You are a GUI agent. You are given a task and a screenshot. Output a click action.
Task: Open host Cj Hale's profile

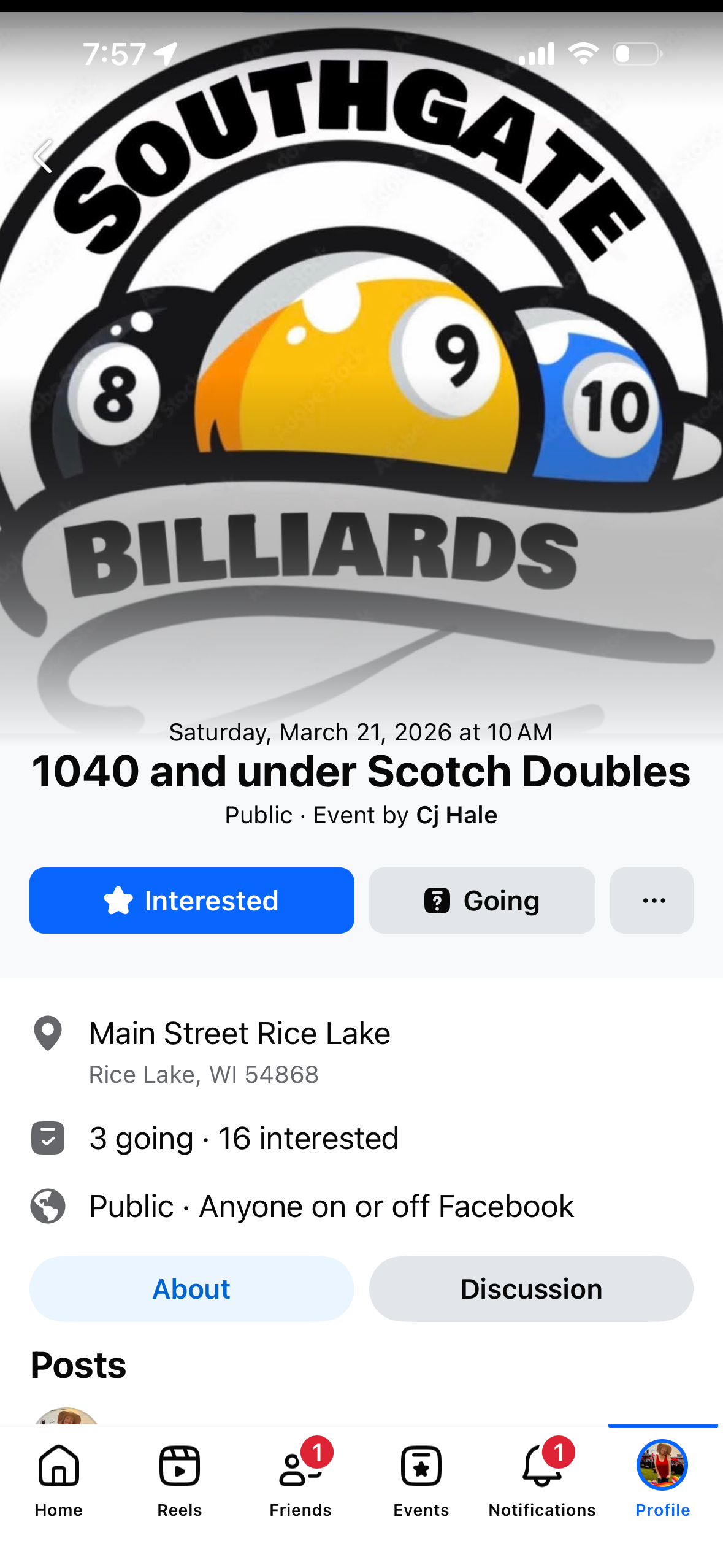(456, 815)
